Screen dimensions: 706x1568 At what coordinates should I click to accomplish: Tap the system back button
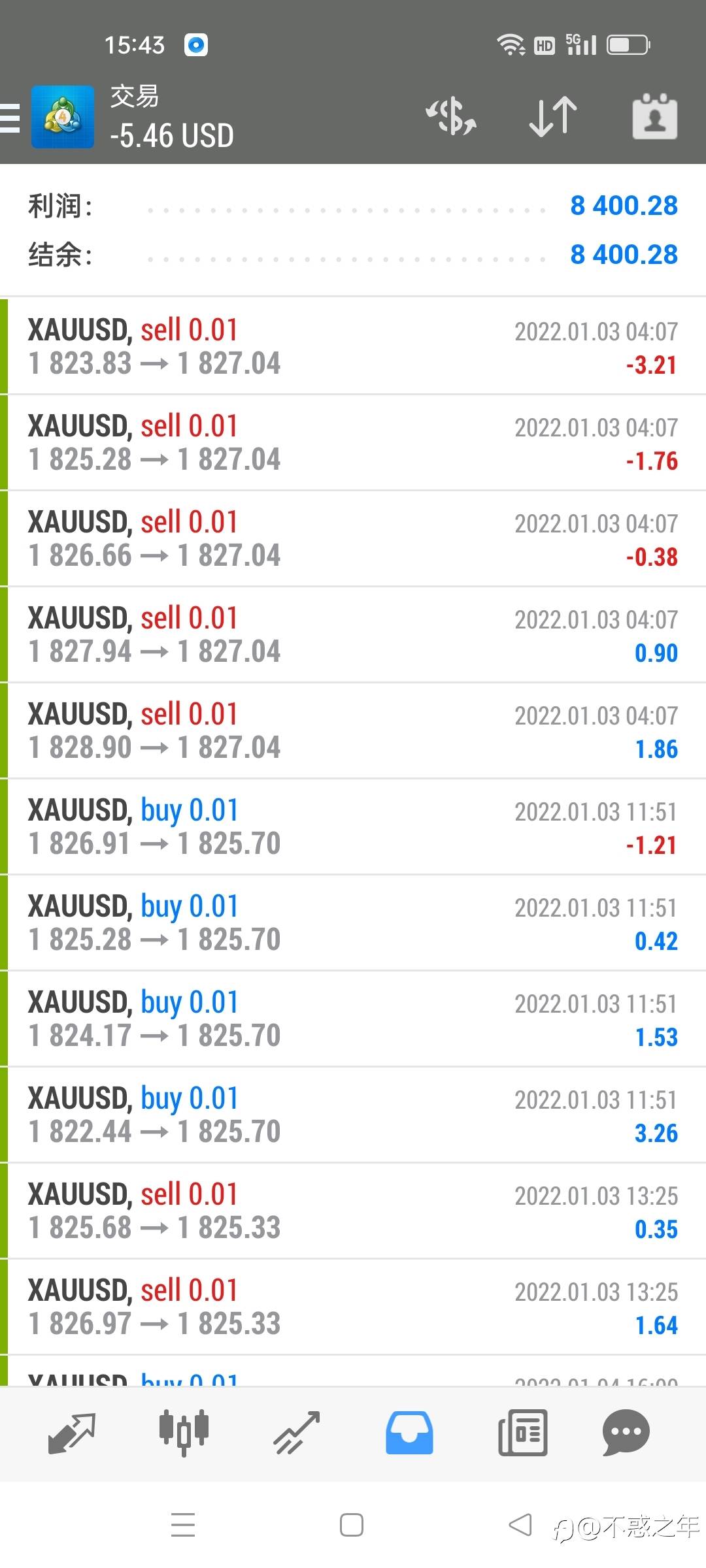coord(520,1526)
